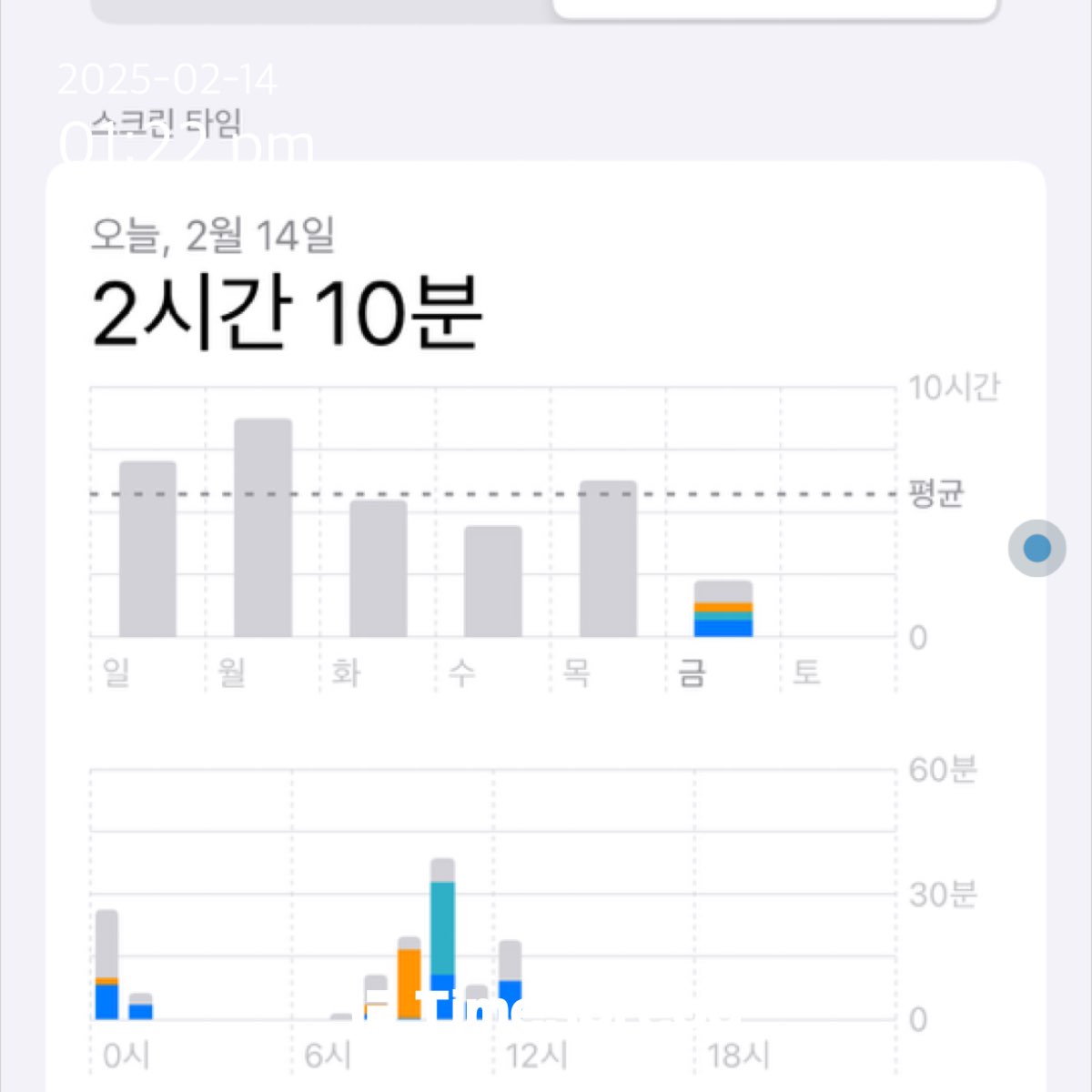The image size is (1092, 1092).
Task: Select today's Friday (금) colored bar
Action: (x=723, y=610)
